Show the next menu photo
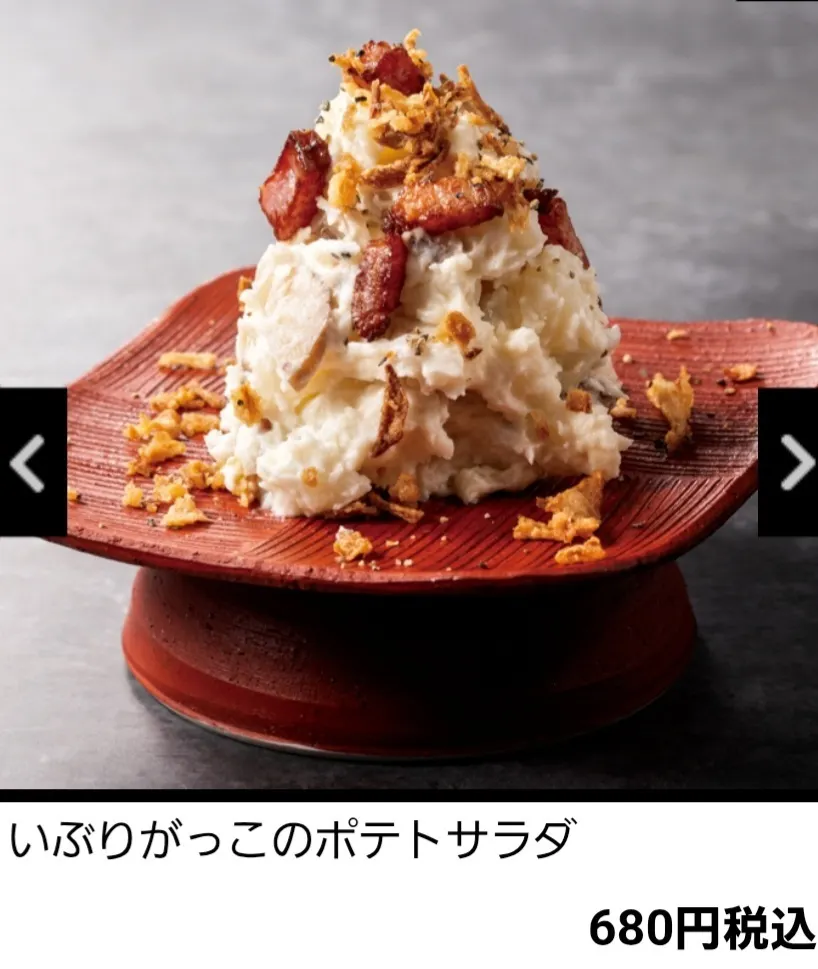Image resolution: width=818 pixels, height=969 pixels. (789, 462)
